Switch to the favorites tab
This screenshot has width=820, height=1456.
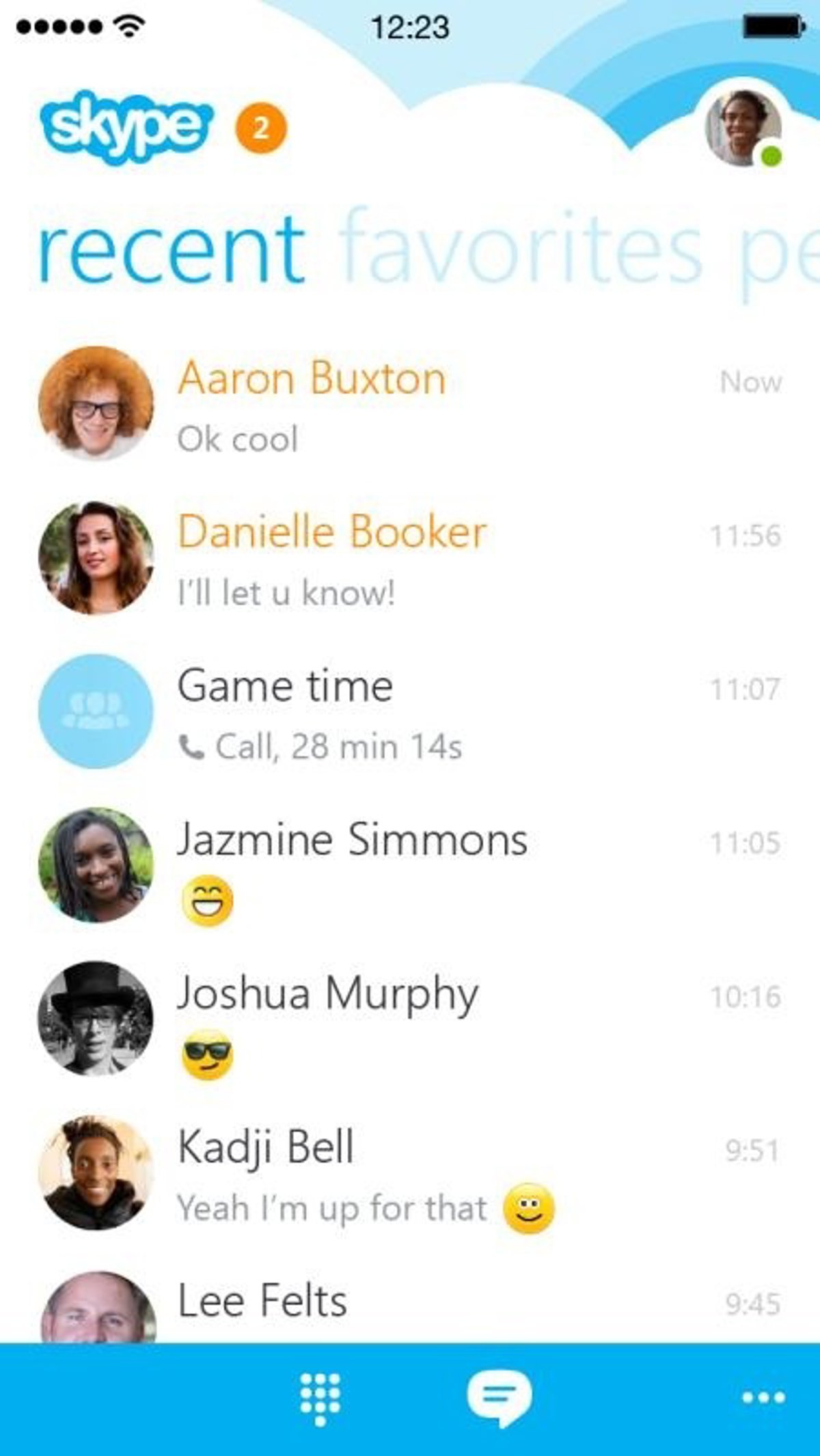point(521,249)
